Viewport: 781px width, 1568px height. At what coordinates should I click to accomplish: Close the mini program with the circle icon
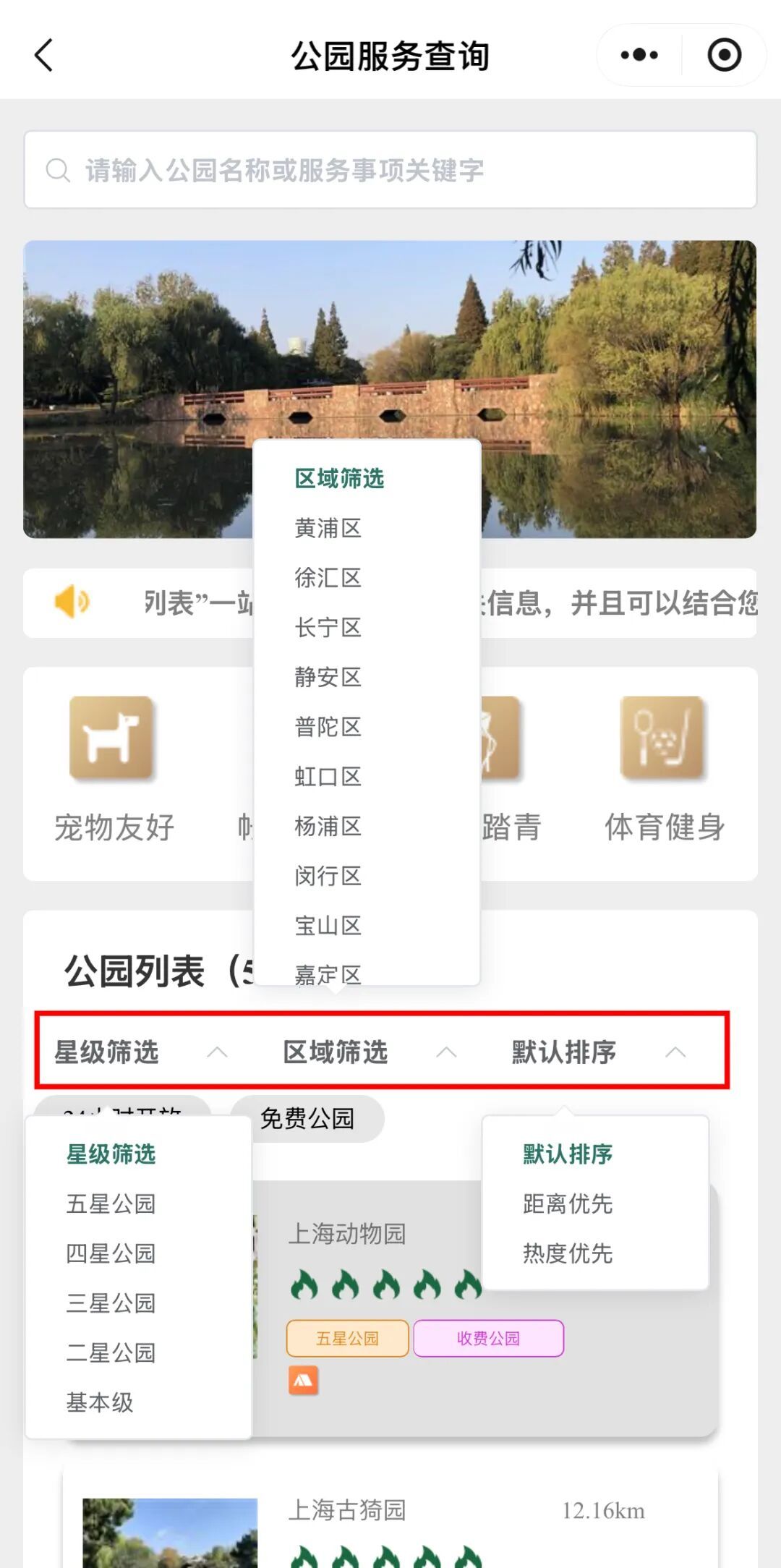(724, 56)
